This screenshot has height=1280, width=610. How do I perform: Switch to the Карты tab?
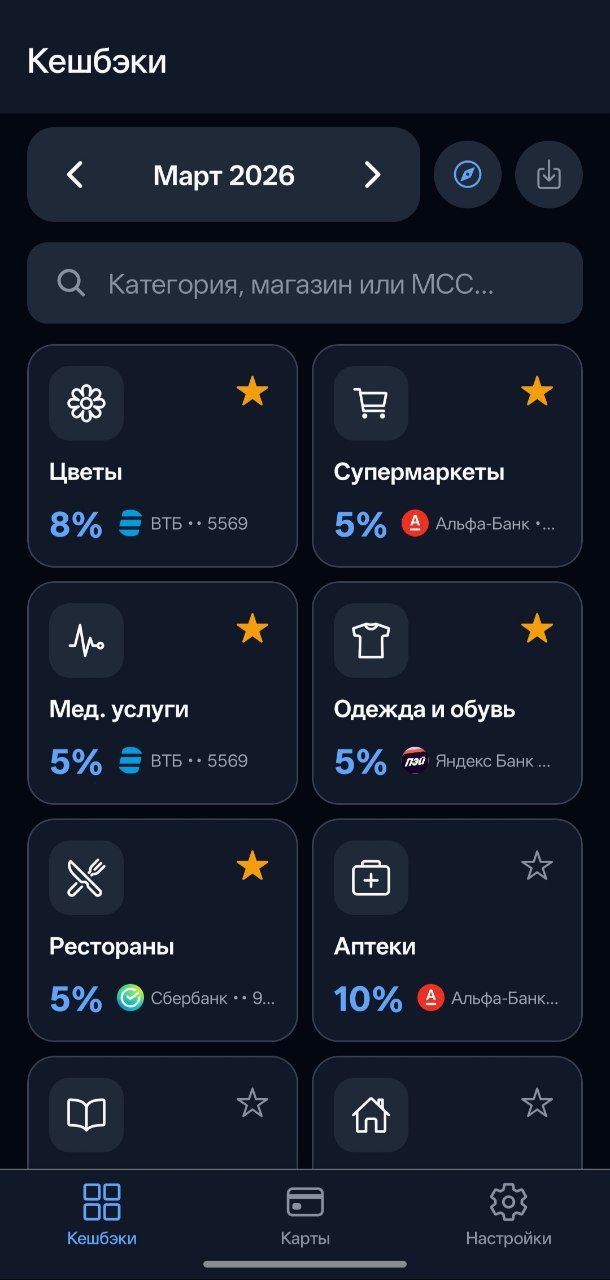coord(305,1215)
